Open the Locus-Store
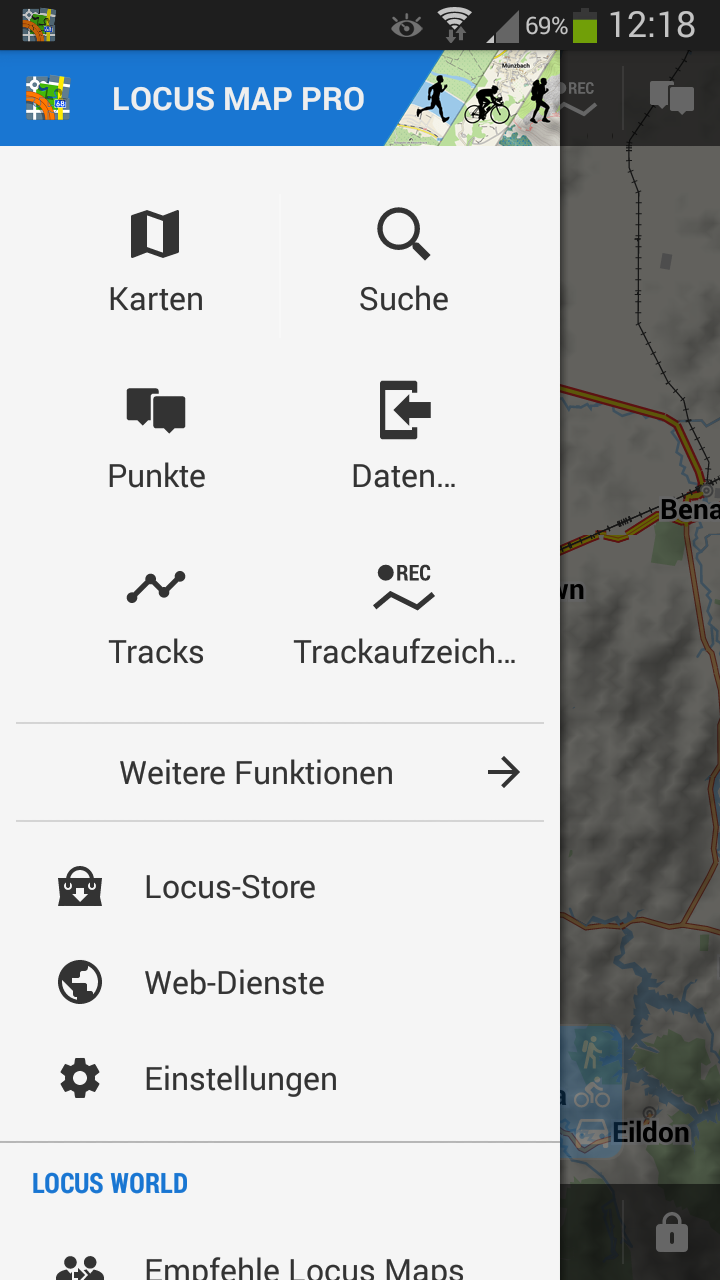720x1280 pixels. pos(230,887)
